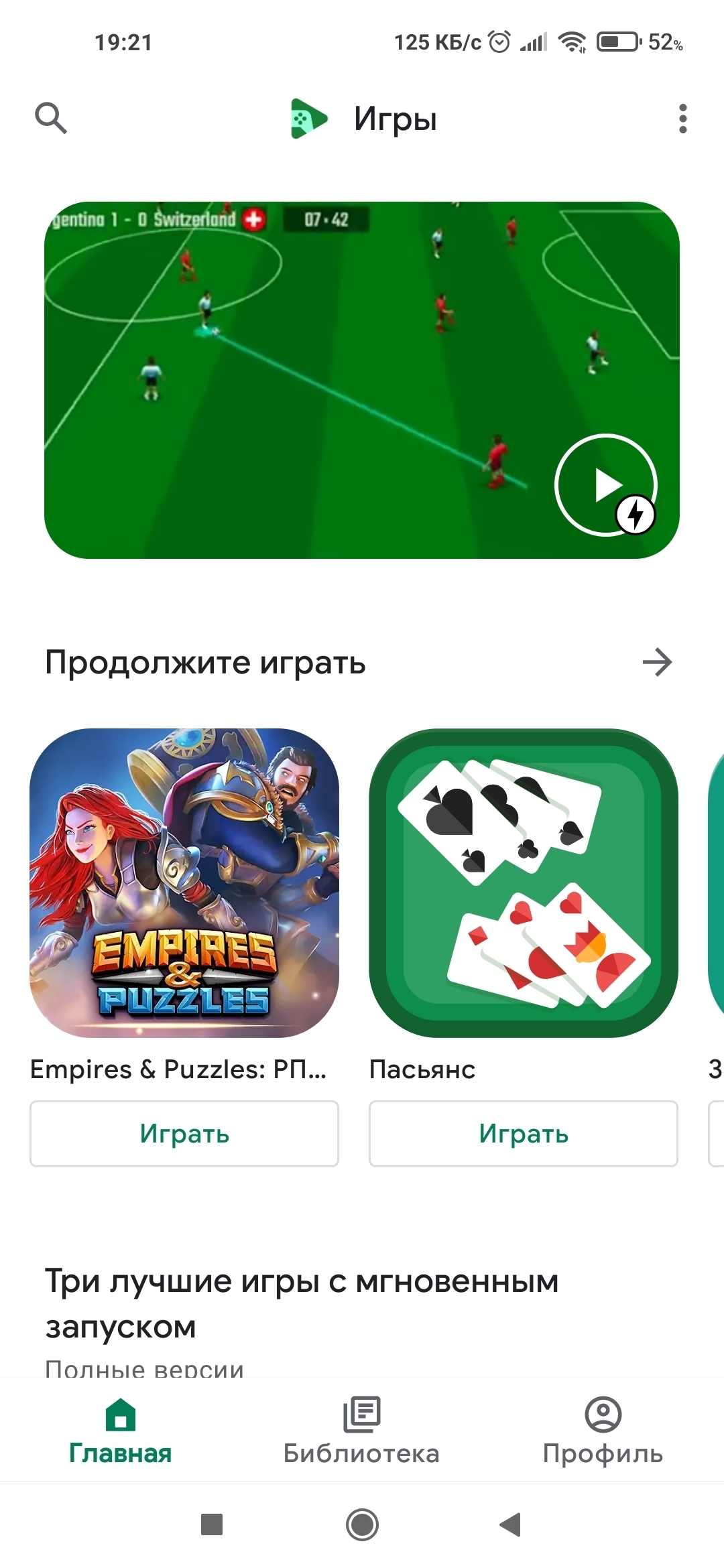Go to home screen via system button
The width and height of the screenshot is (724, 1568).
pos(362,1524)
